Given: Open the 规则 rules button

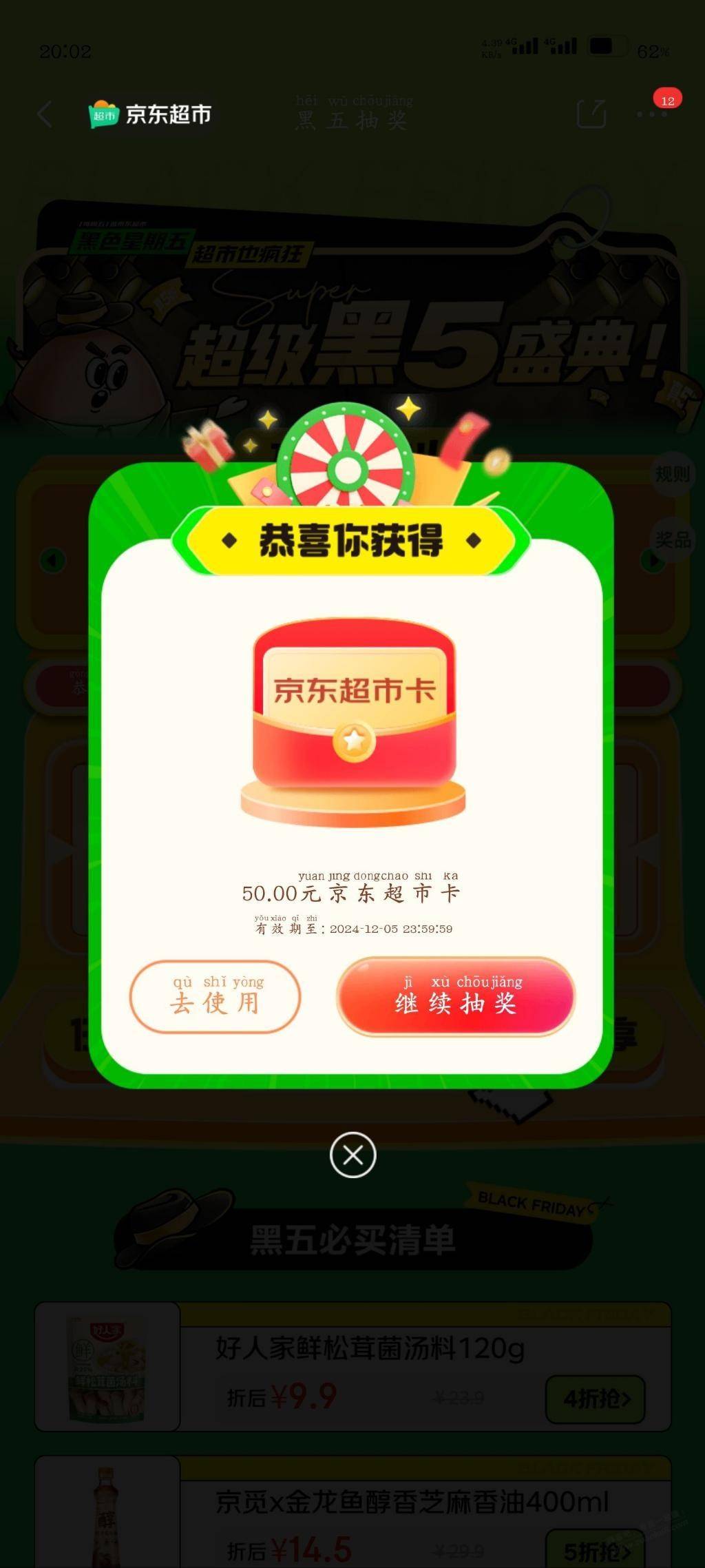Looking at the screenshot, I should click(671, 474).
